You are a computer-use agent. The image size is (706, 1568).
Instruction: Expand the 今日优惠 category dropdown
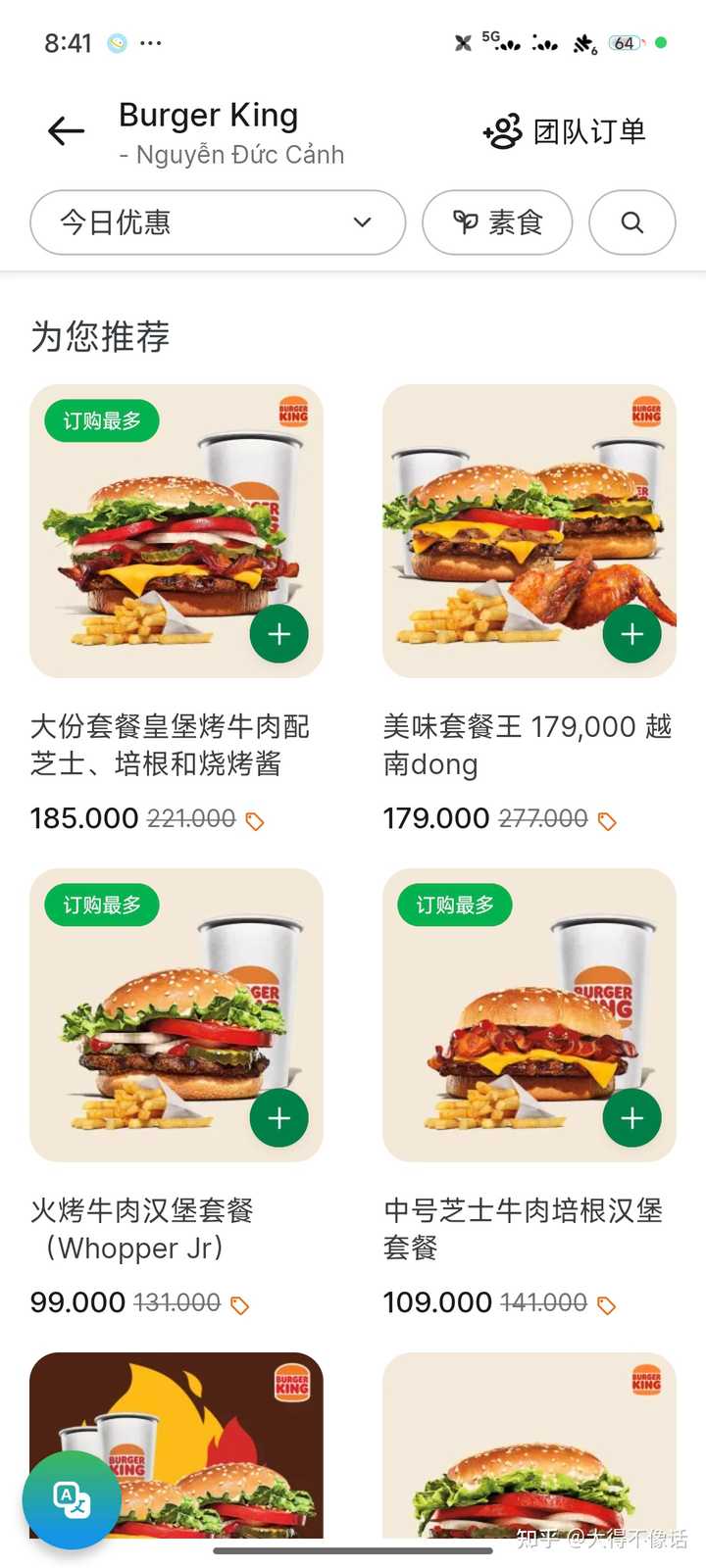pos(218,222)
